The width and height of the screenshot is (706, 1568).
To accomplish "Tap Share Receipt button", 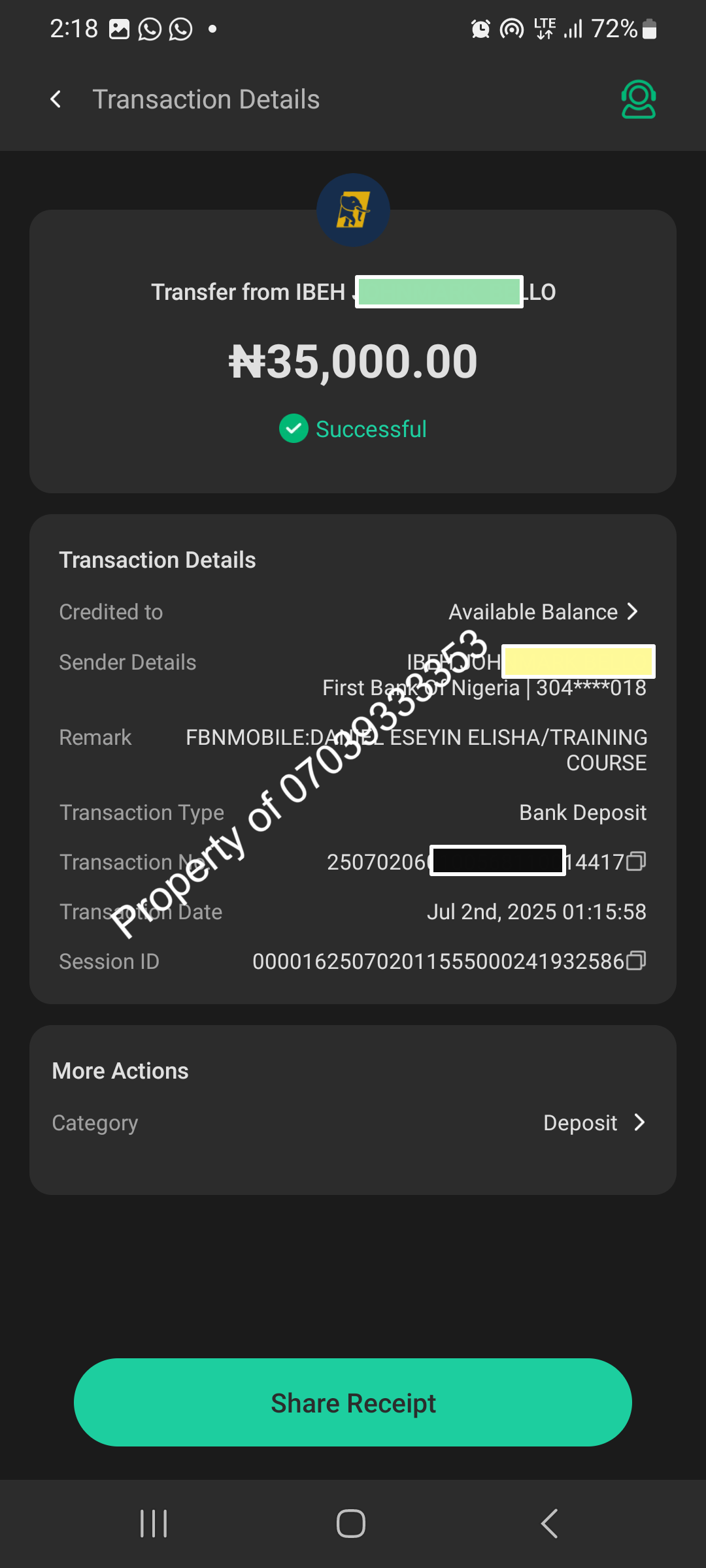I will (x=353, y=1403).
